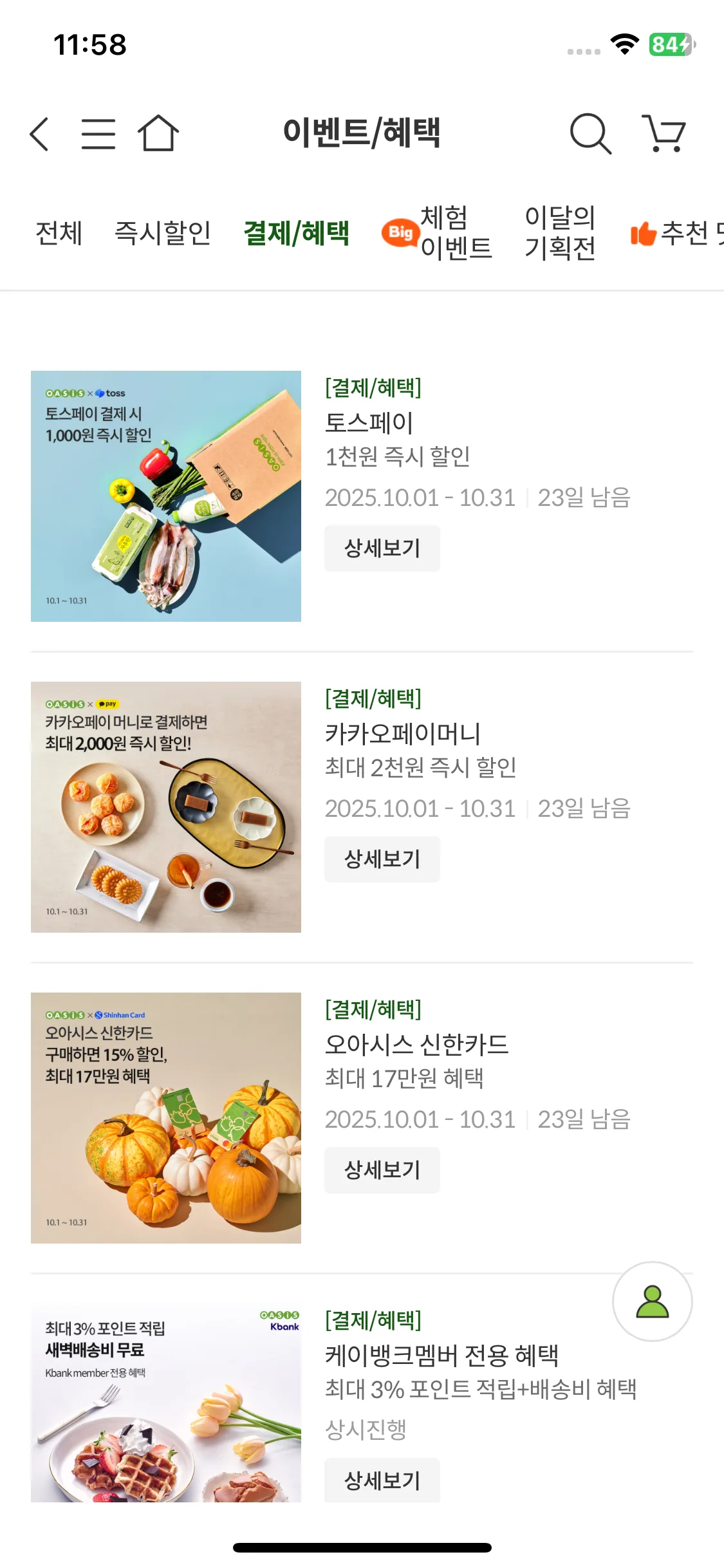Open 상세보기 for 케이뱅크멤버 전용 혜택

click(382, 1480)
